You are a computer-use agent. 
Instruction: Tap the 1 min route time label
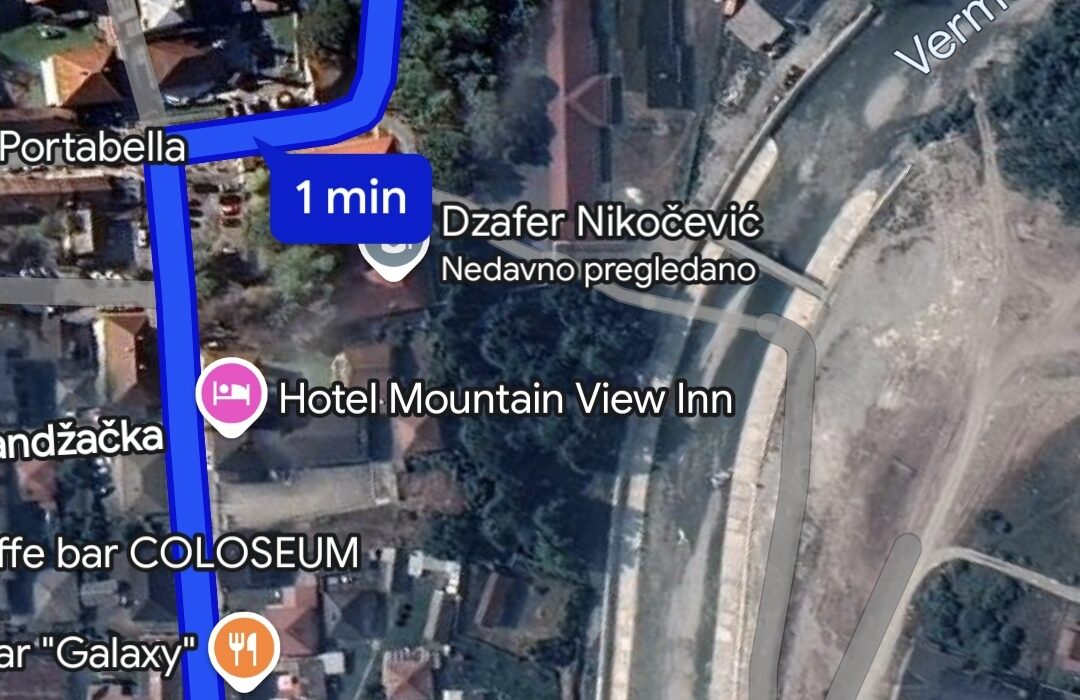350,198
